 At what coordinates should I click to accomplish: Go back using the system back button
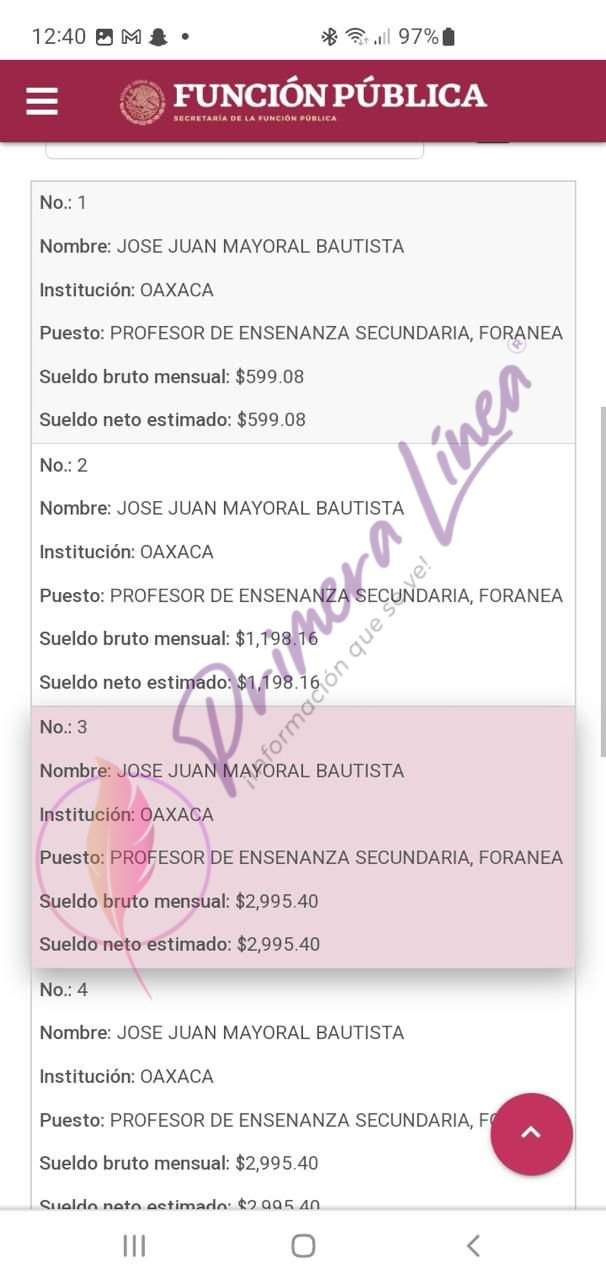[473, 1245]
